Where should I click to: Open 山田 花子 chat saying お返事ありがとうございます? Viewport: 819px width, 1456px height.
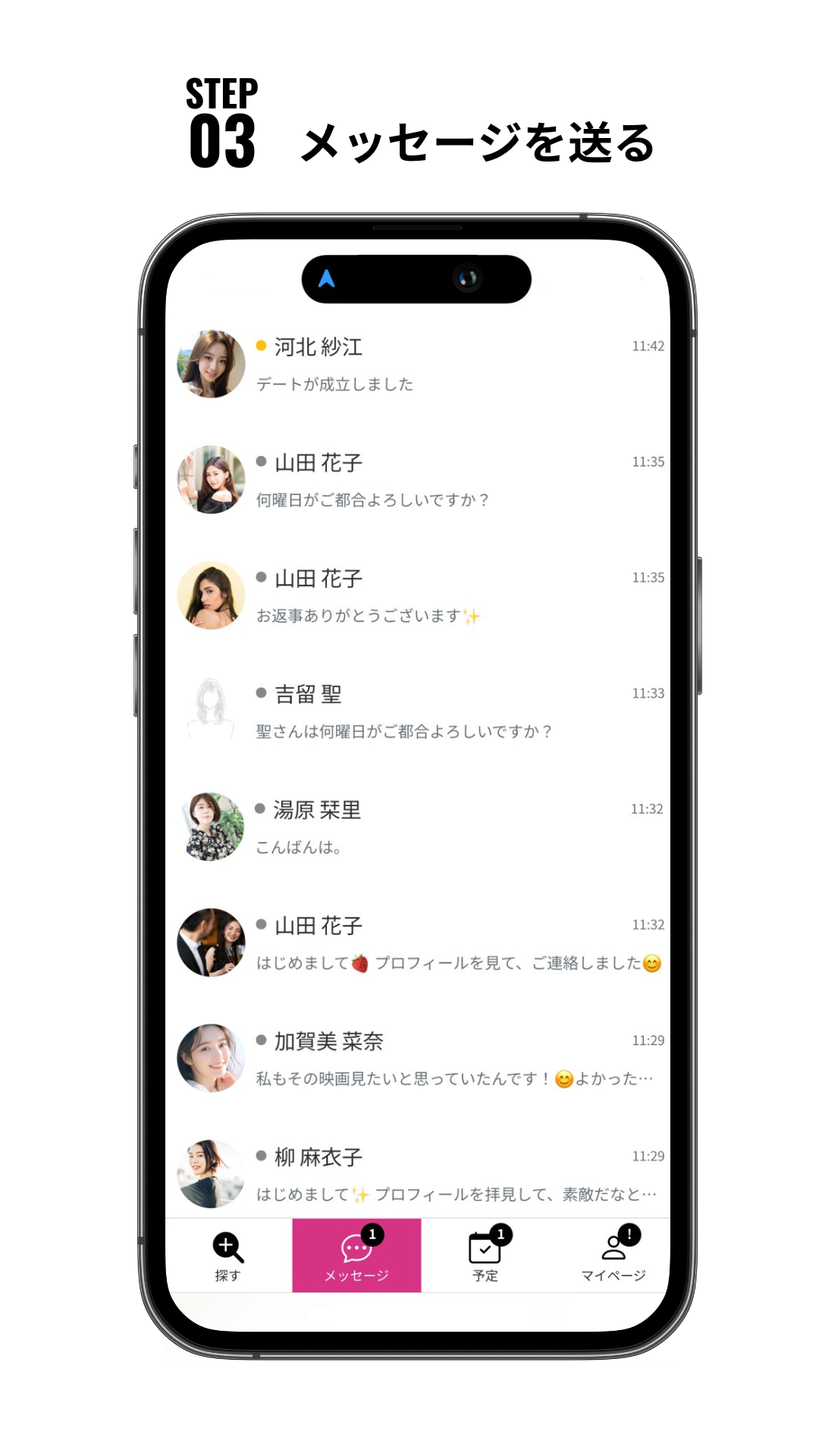pyautogui.click(x=417, y=596)
